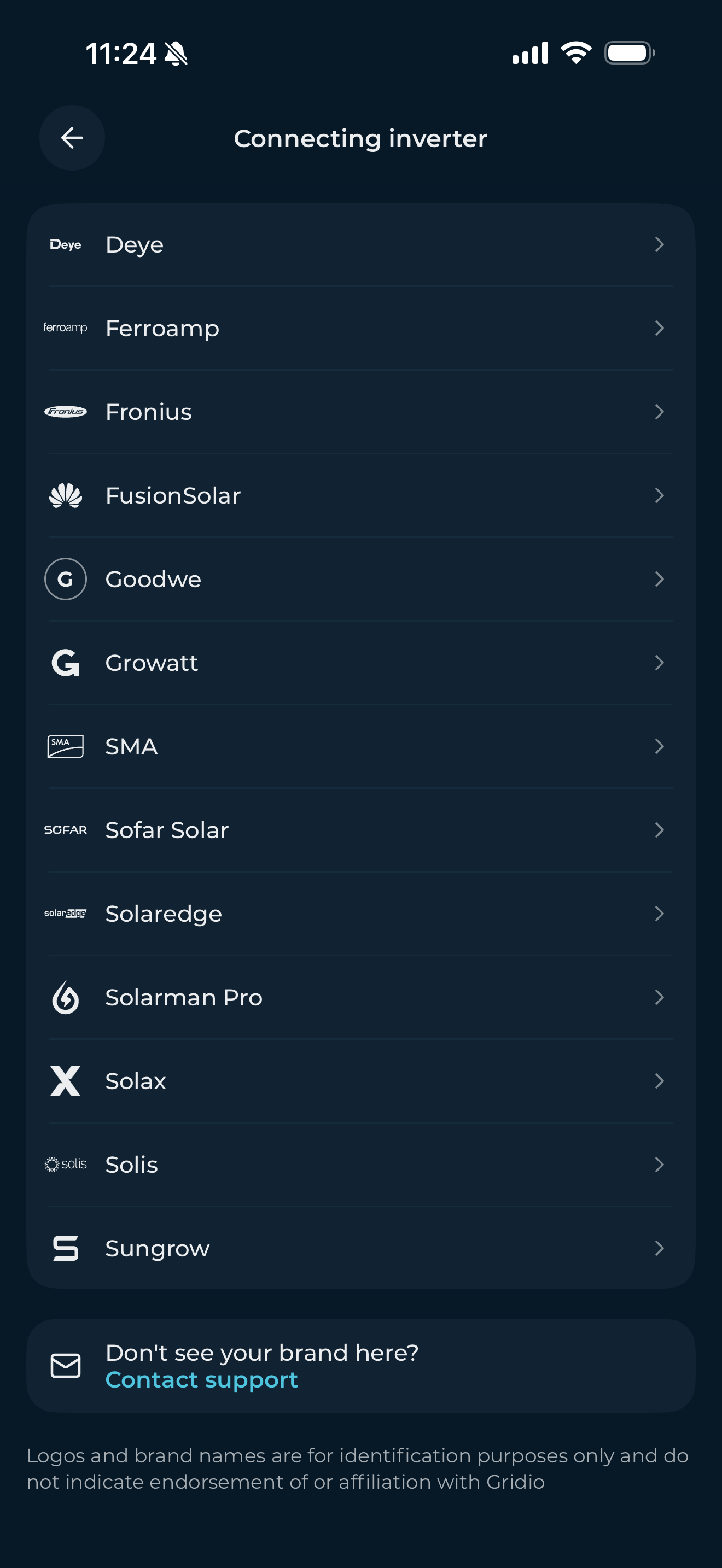Screen dimensions: 722x1568
Task: Click the Fronius brand logo
Action: 65,412
